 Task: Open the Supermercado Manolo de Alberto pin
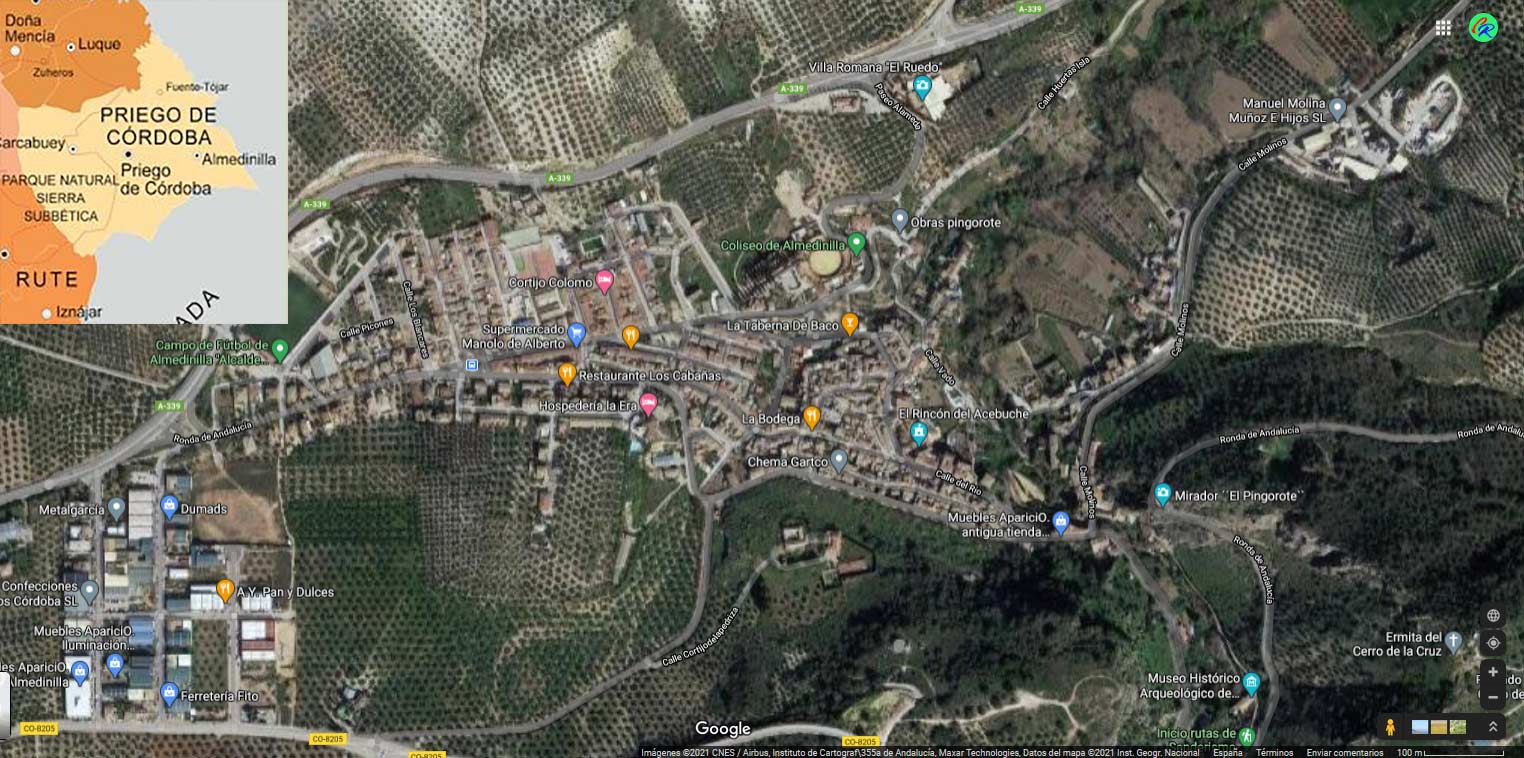coord(576,333)
